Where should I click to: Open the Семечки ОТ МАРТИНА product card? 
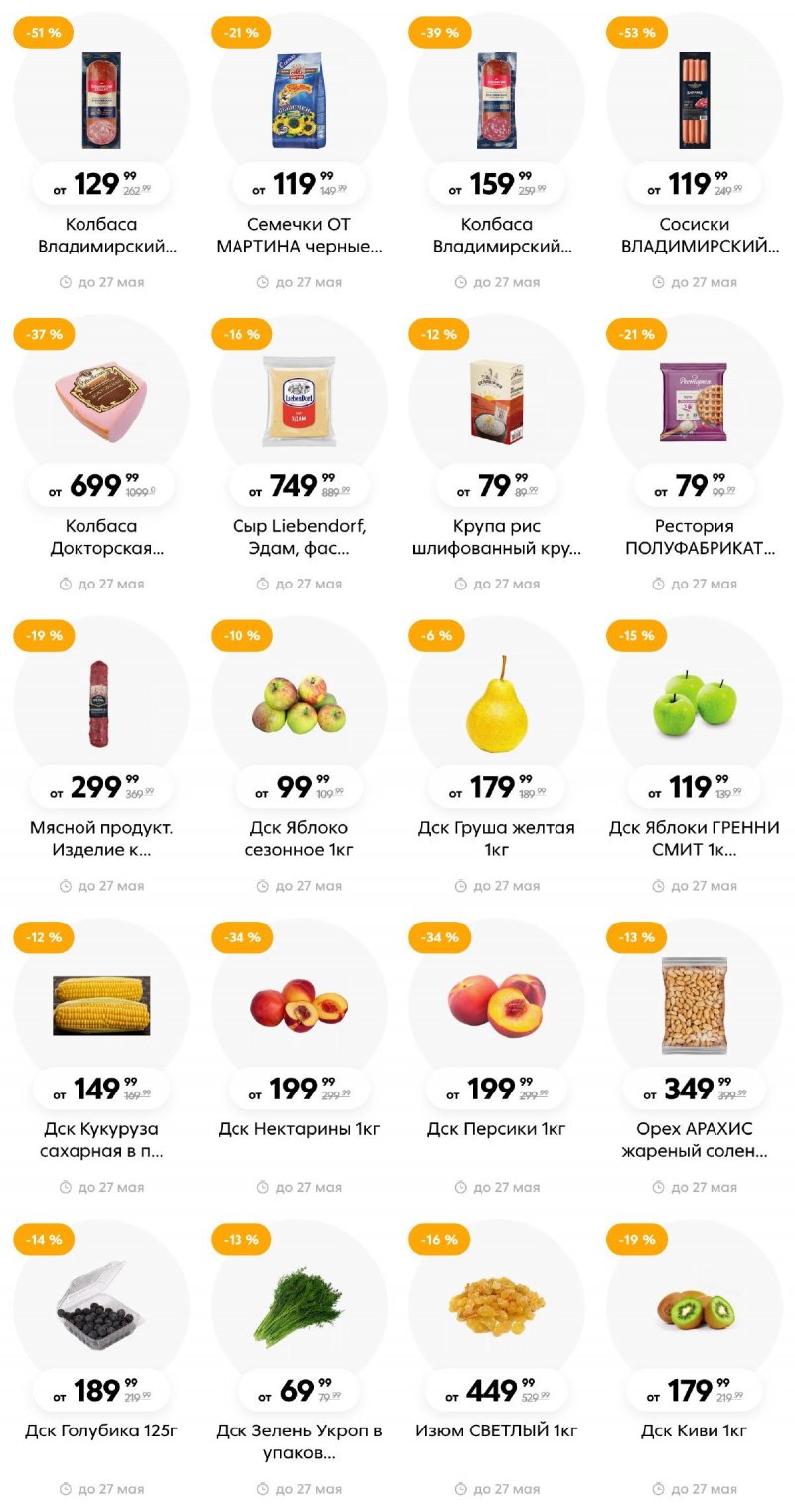coord(299,101)
